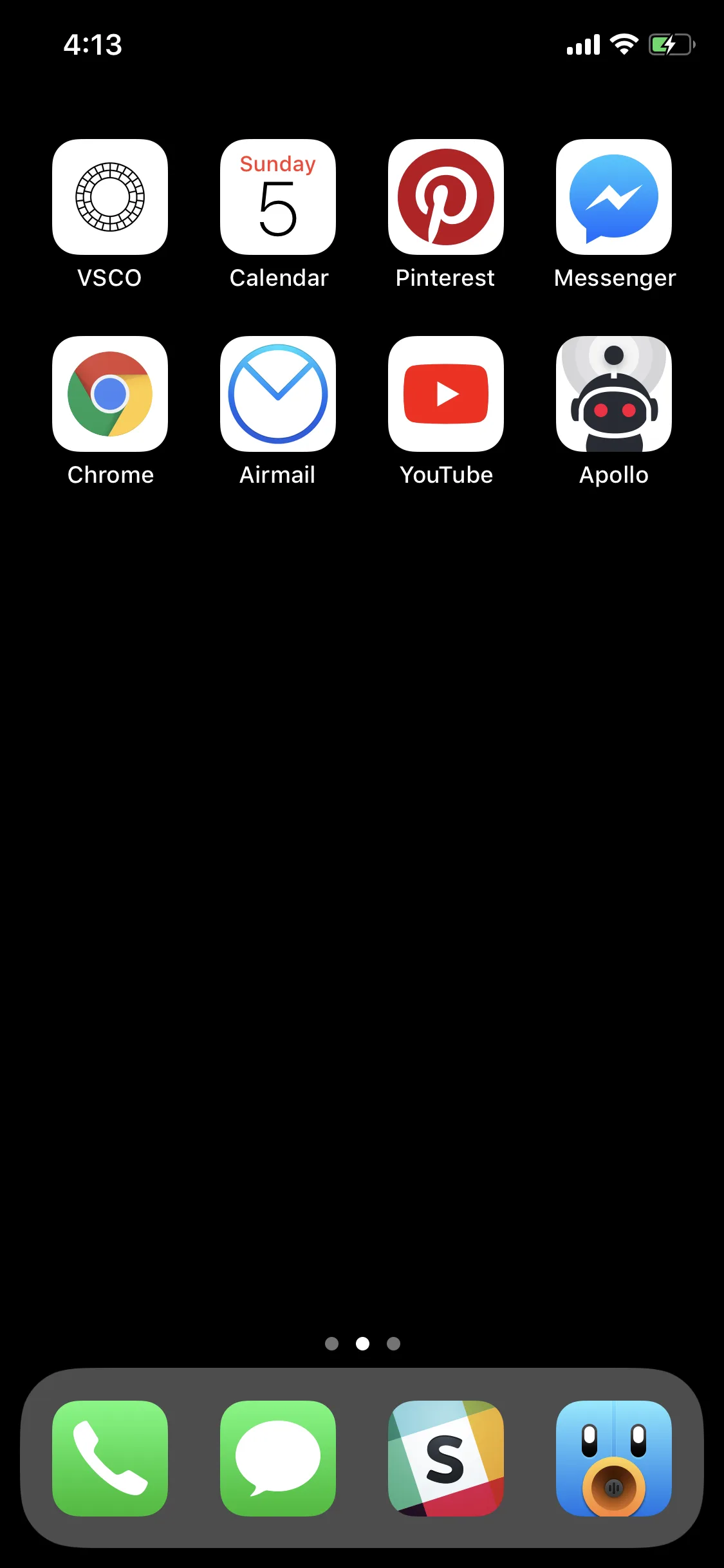Open the Phone app in the dock
Viewport: 724px width, 1568px height.
(x=110, y=1459)
